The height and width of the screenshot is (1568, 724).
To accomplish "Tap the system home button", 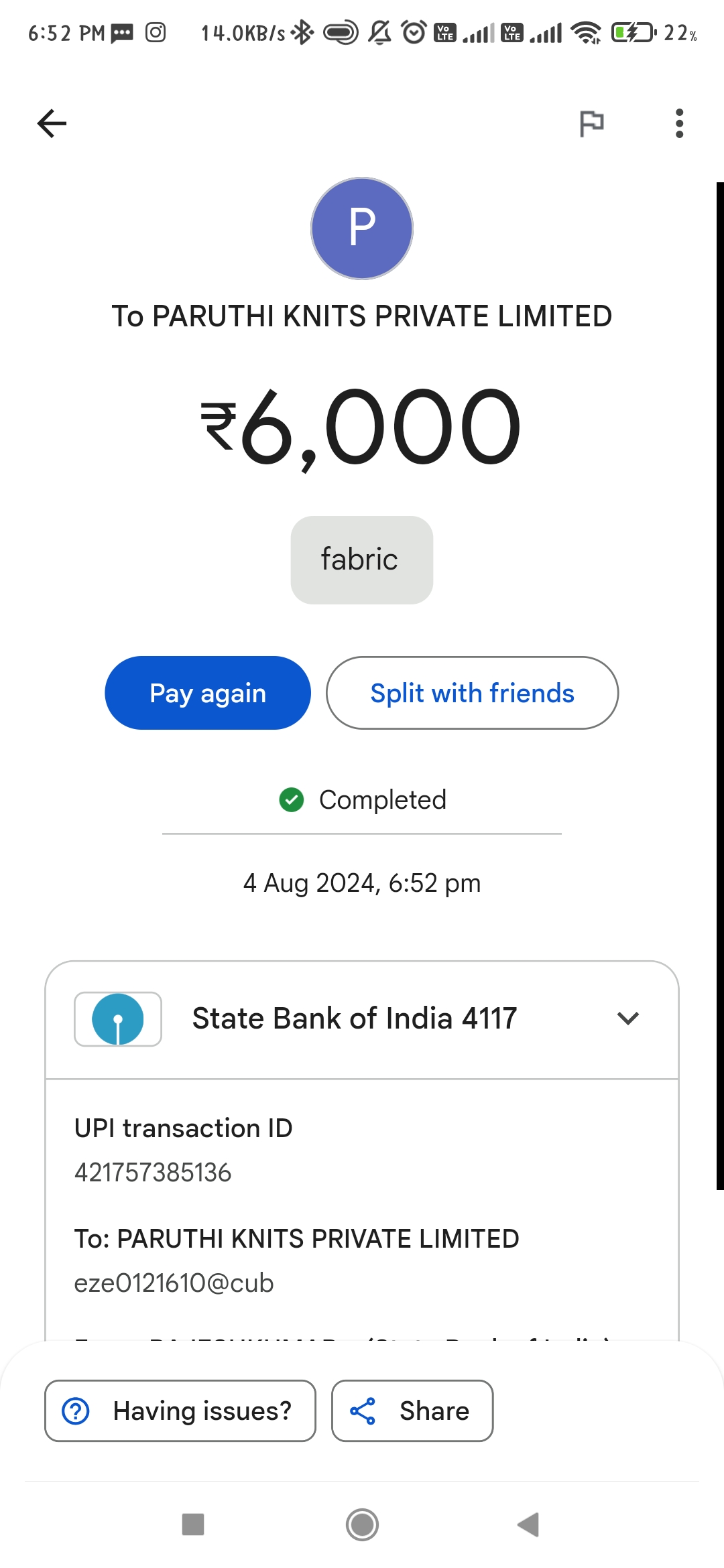I will pos(362,1525).
